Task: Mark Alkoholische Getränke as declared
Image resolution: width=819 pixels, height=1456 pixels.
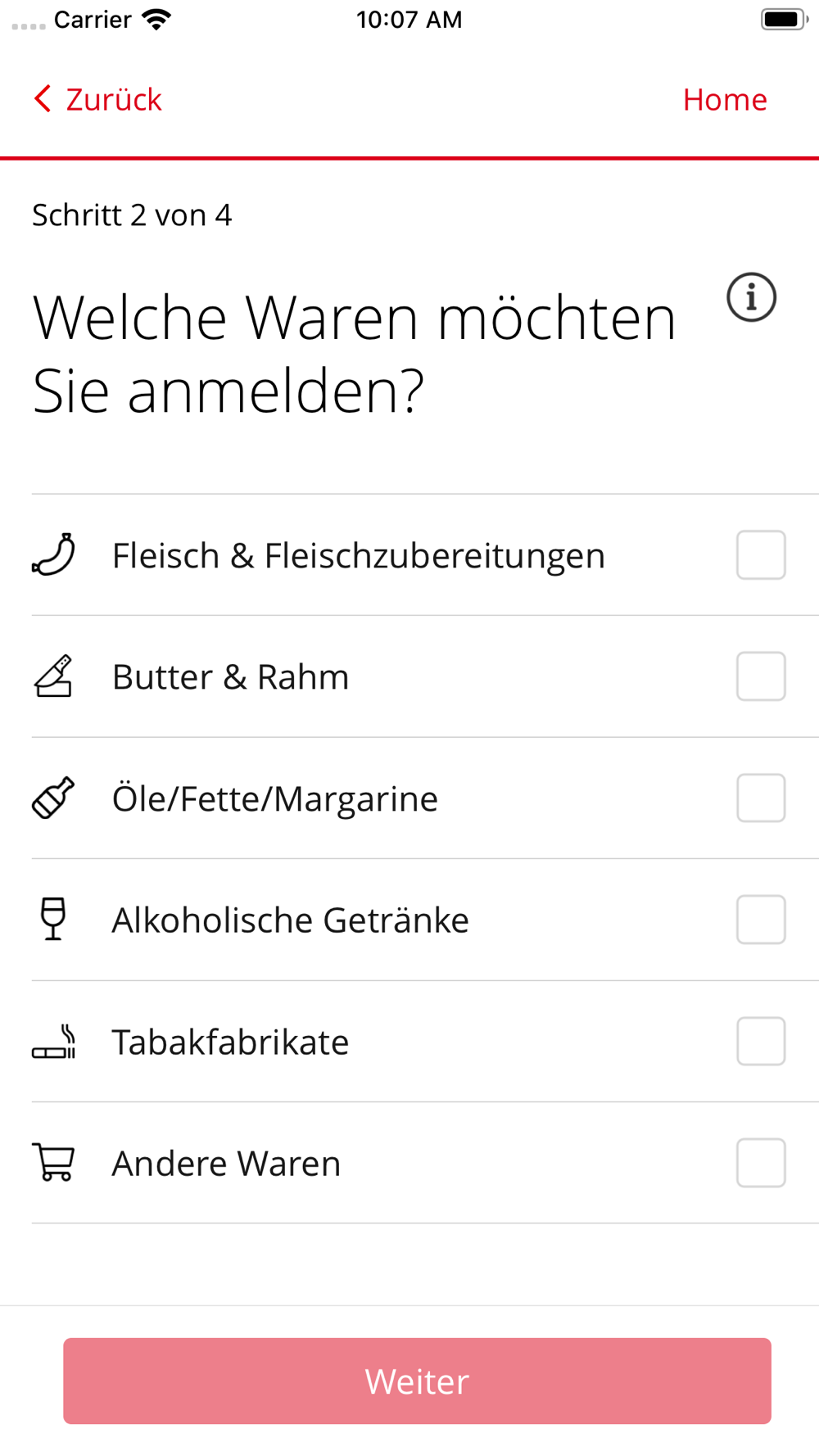Action: [761, 920]
